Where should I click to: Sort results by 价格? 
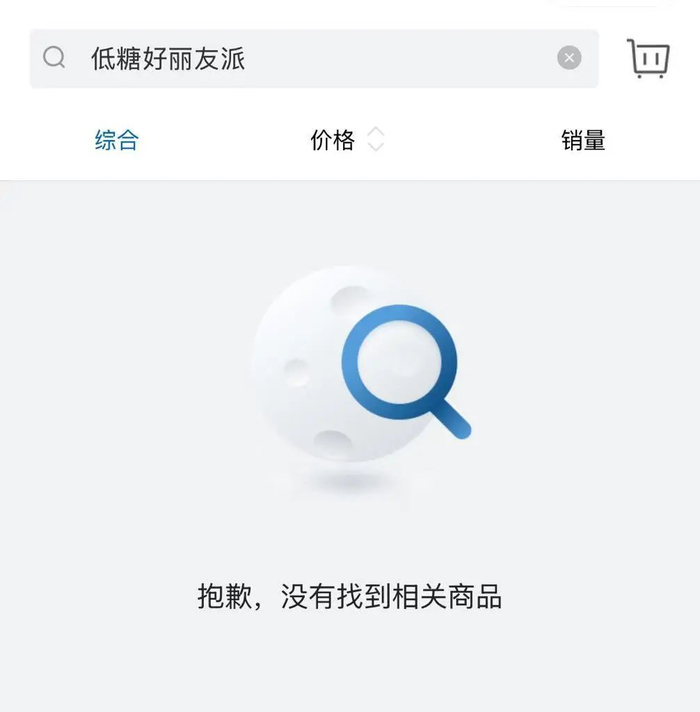pyautogui.click(x=347, y=140)
